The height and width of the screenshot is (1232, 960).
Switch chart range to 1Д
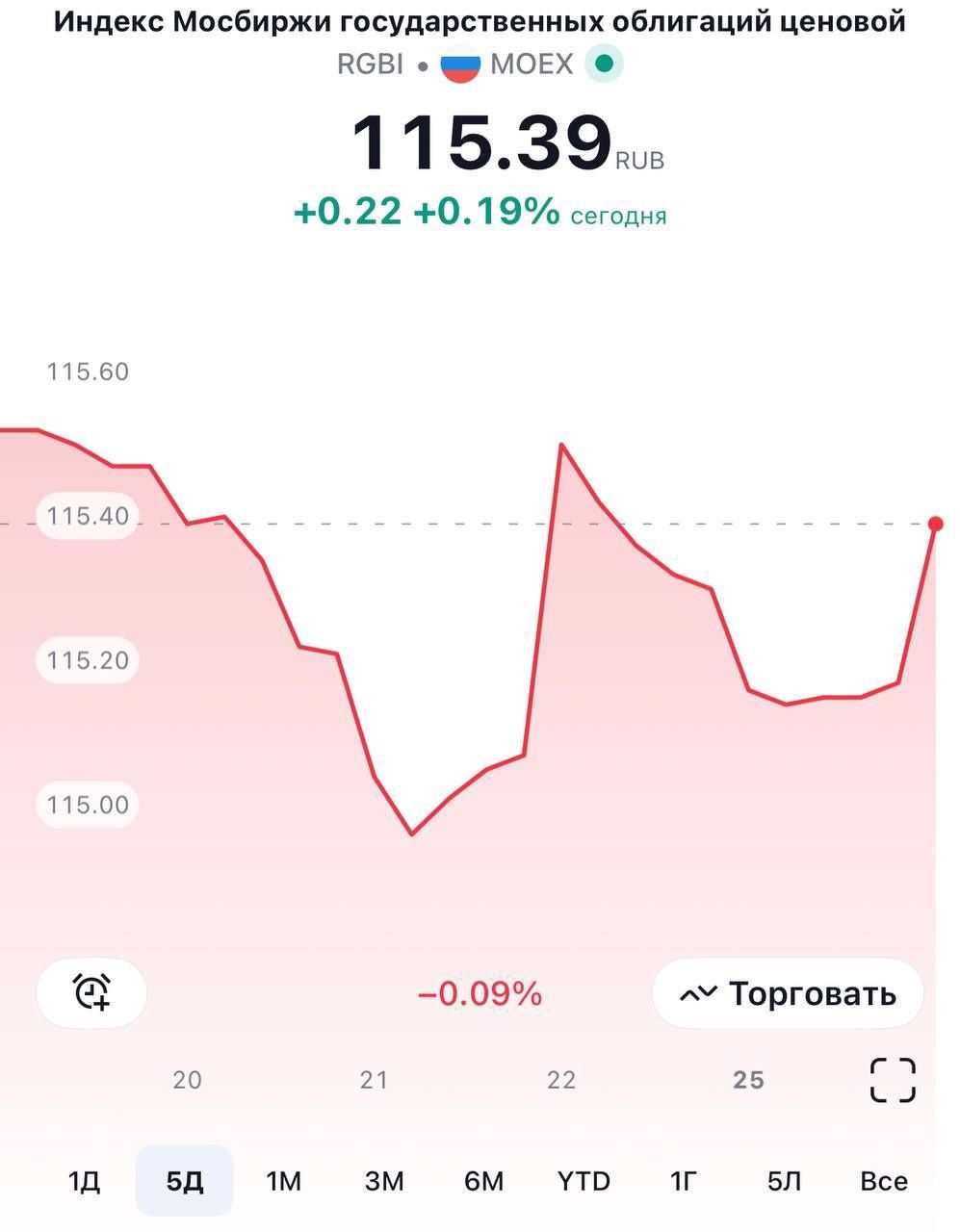point(85,1181)
